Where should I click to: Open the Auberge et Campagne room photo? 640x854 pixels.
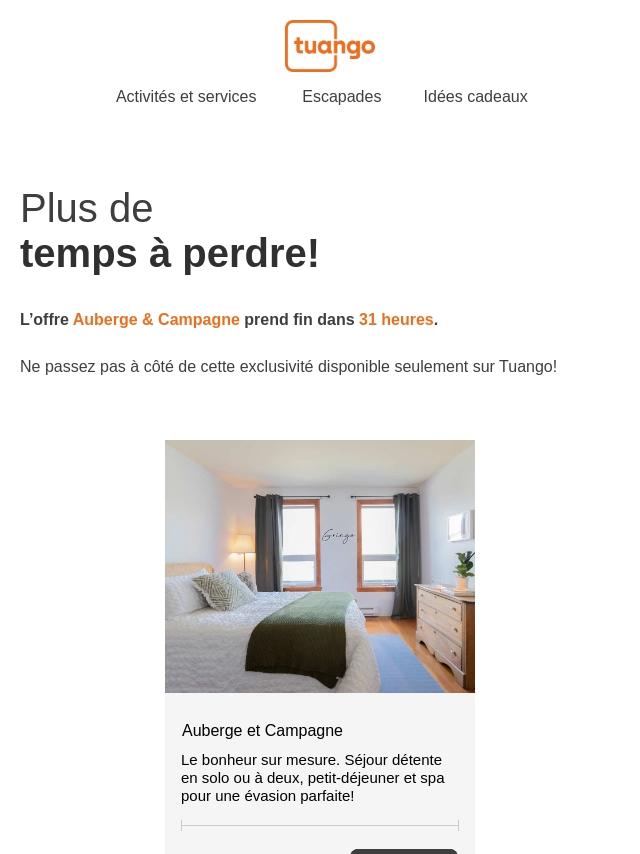(x=320, y=566)
